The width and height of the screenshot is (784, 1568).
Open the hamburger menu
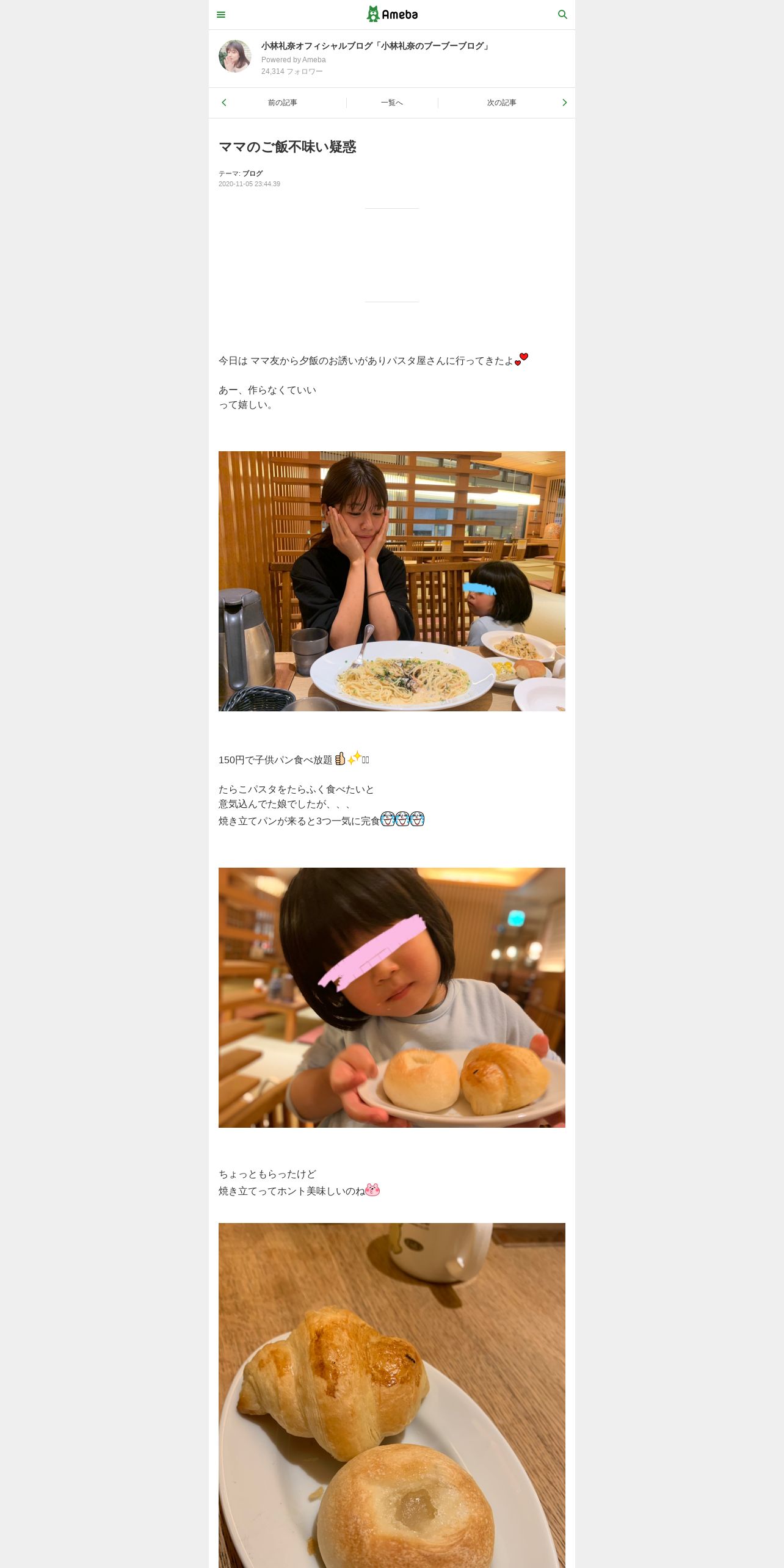(x=221, y=15)
